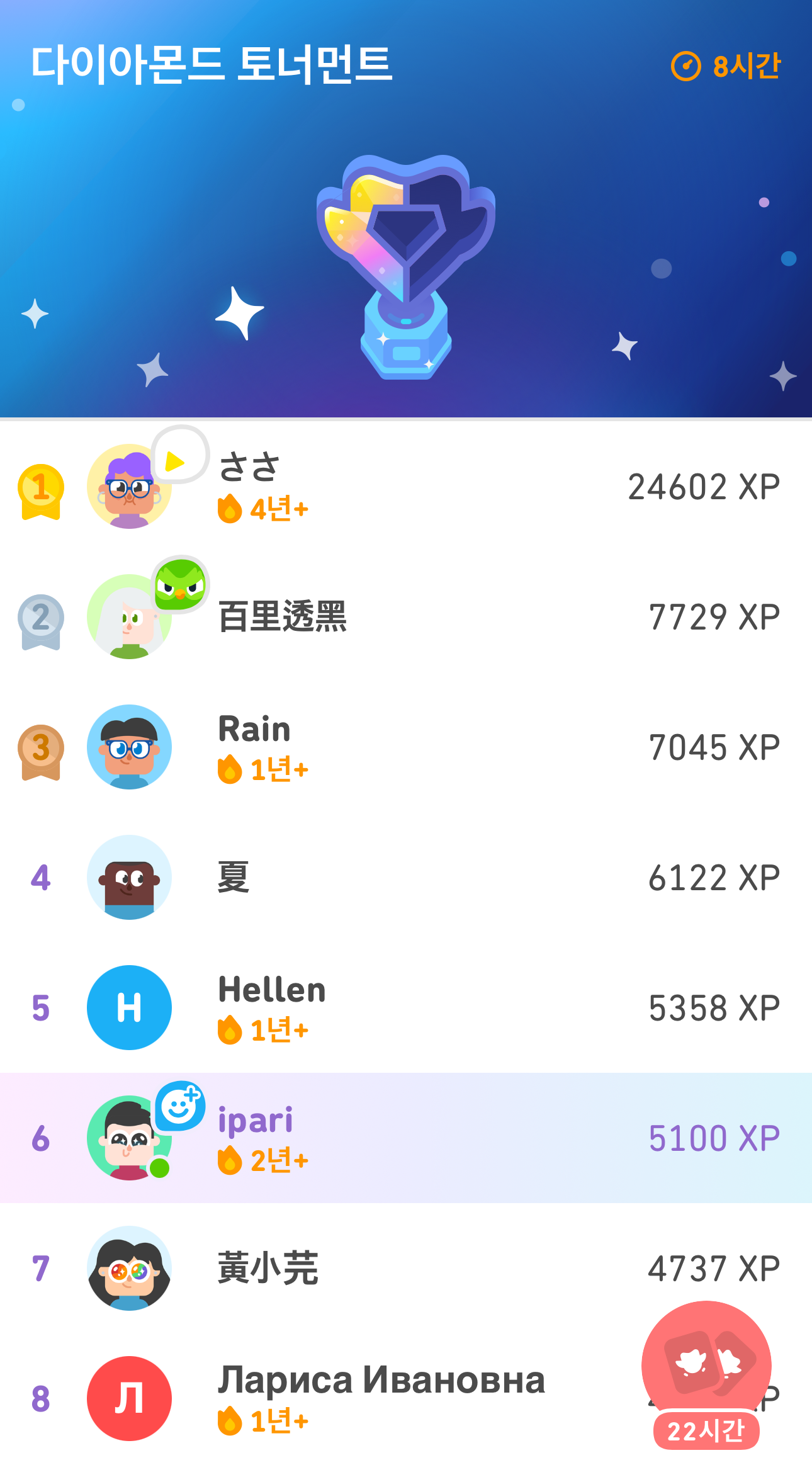Open Hellen's leaderboard row
This screenshot has width=812, height=1482.
[406, 1008]
